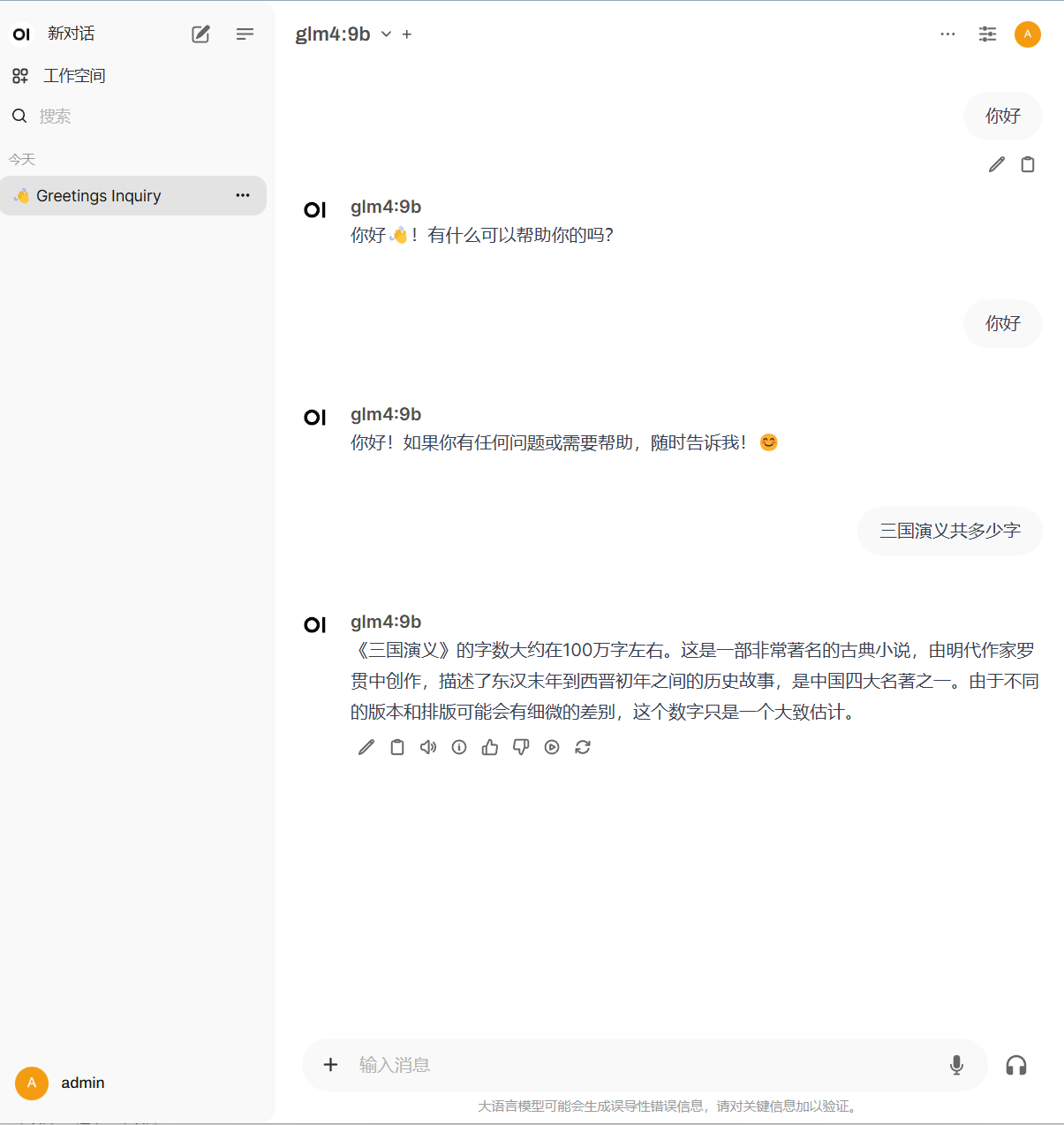Start voice input with the microphone

click(956, 1065)
